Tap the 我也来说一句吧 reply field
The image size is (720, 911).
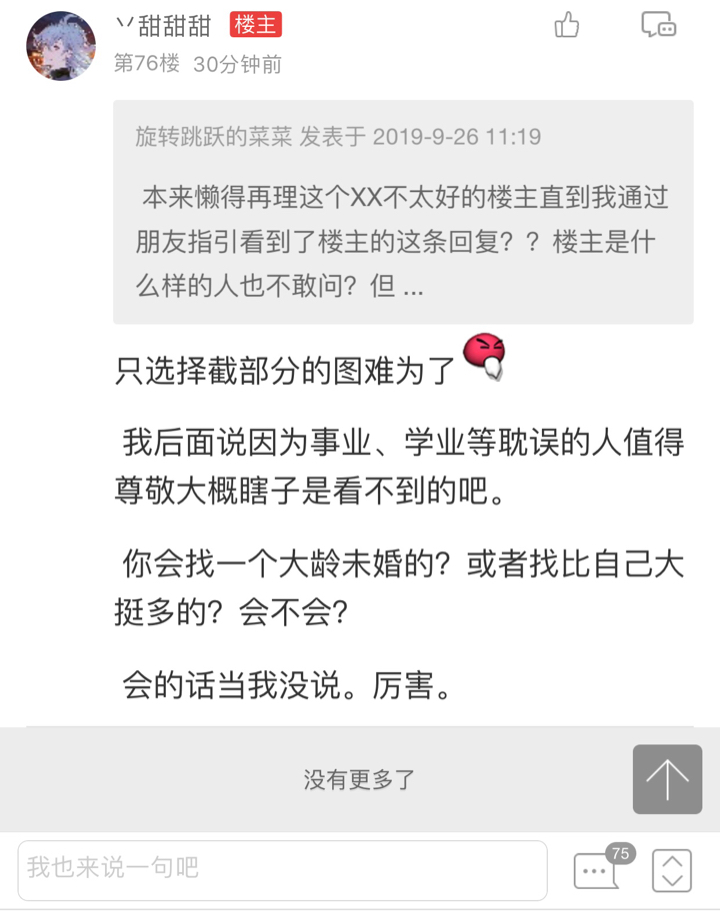click(x=282, y=869)
